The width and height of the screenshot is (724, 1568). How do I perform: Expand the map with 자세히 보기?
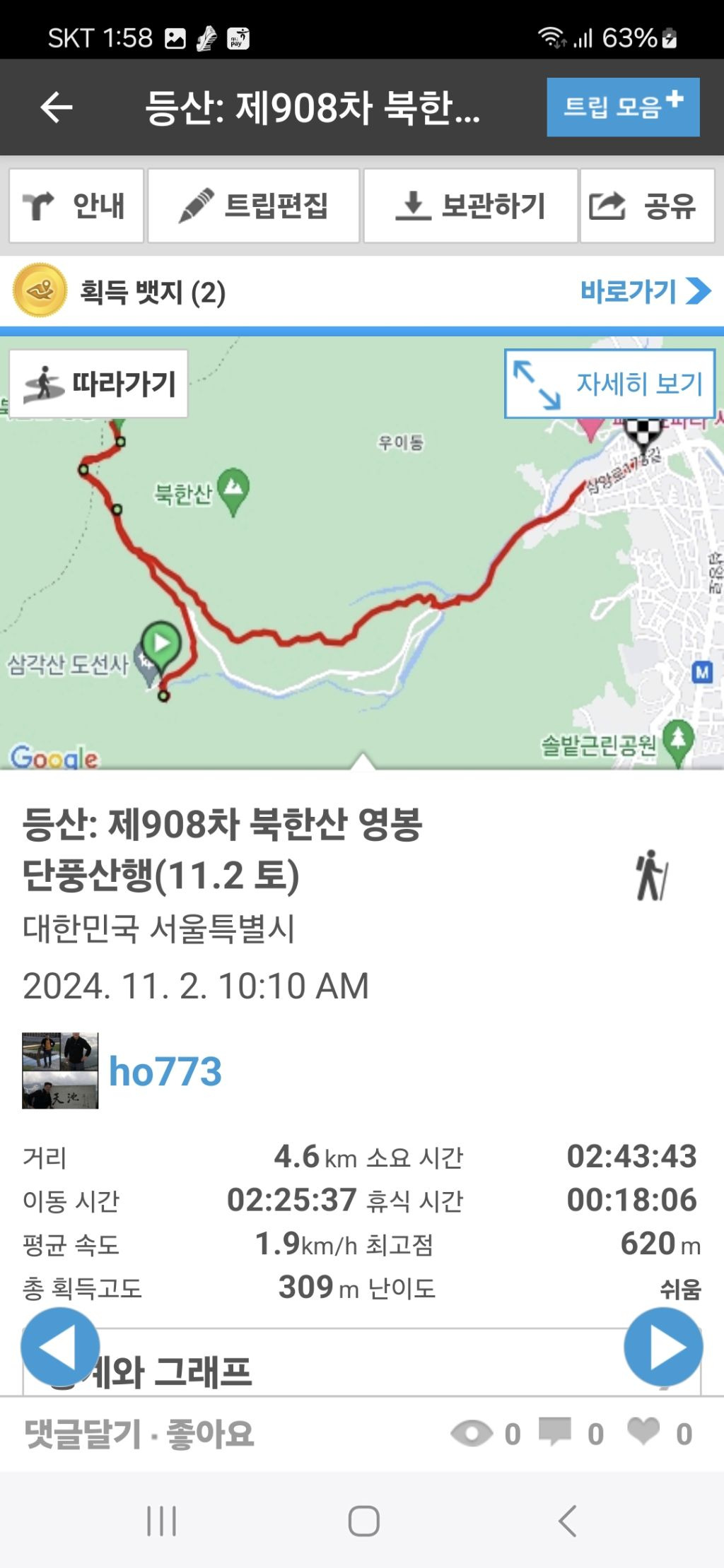pos(609,384)
